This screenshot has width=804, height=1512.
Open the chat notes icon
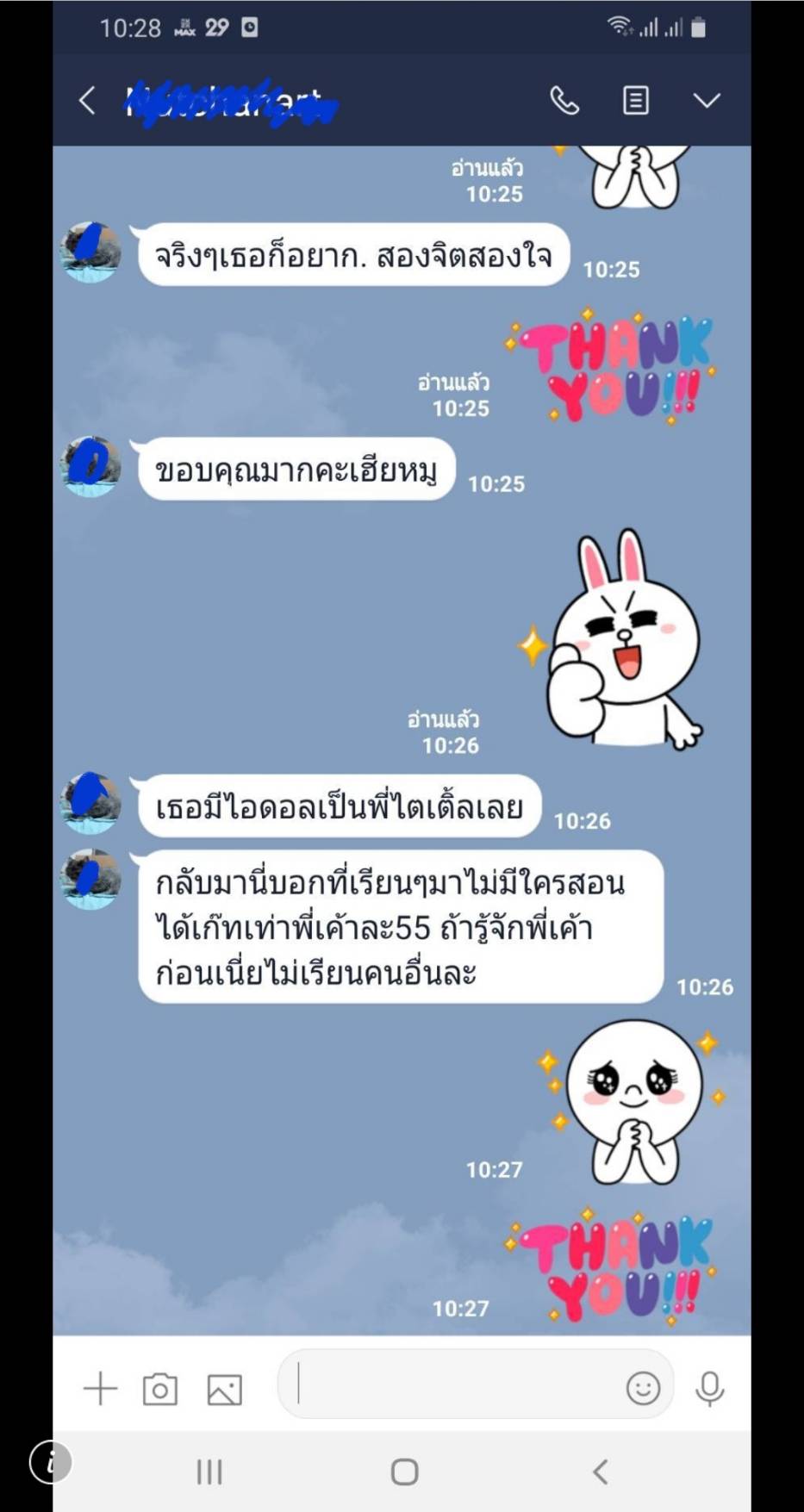coord(636,101)
